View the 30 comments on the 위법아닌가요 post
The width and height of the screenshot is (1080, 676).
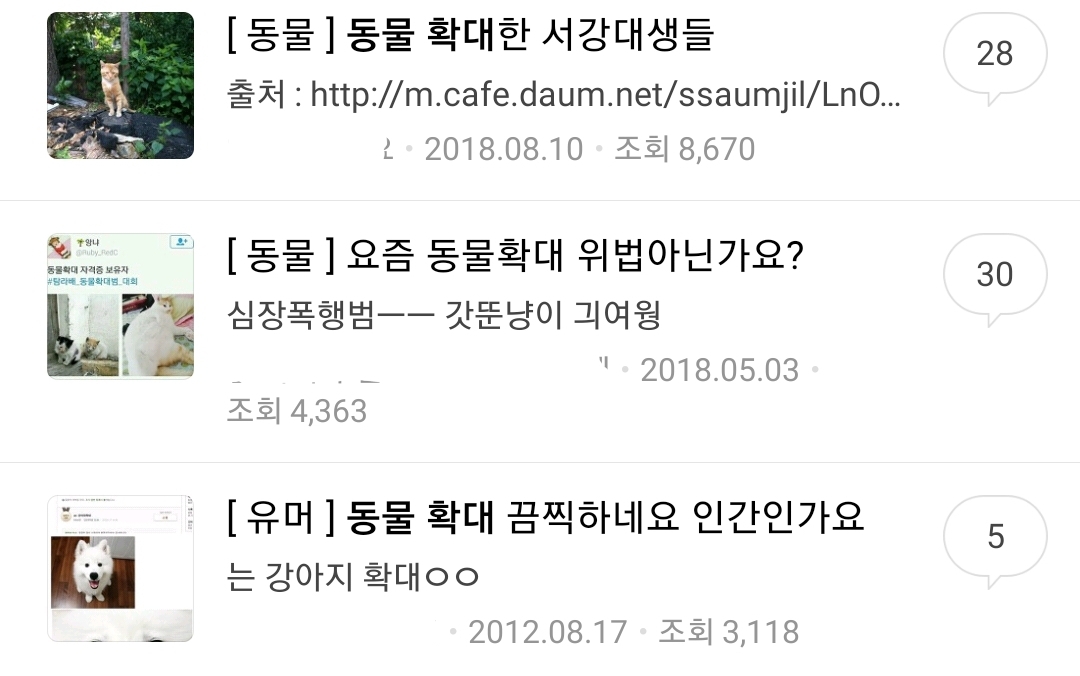tap(994, 275)
